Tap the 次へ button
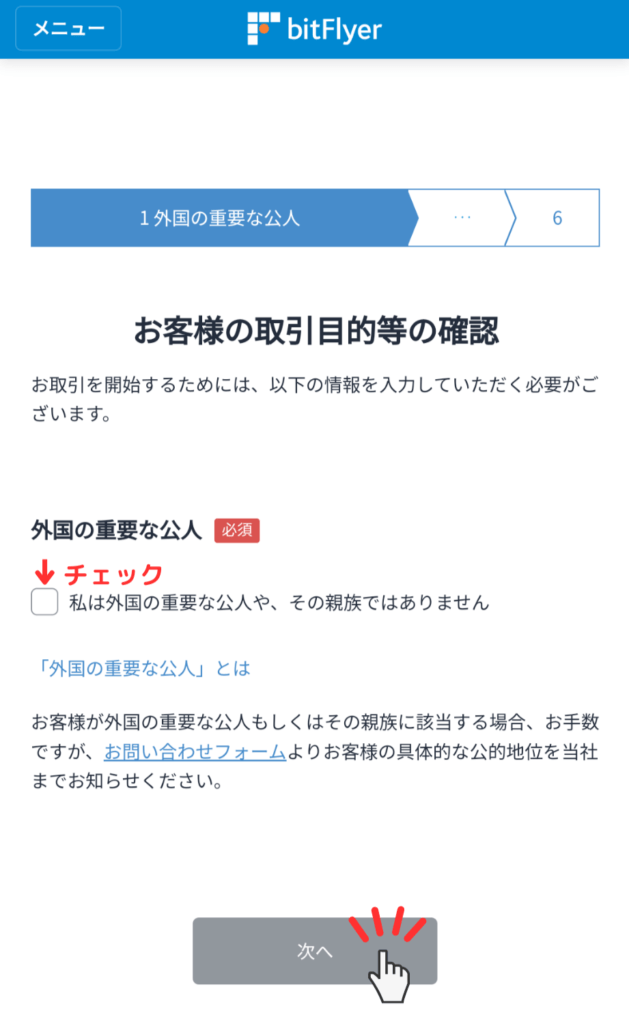Image resolution: width=629 pixels, height=1024 pixels. 315,951
